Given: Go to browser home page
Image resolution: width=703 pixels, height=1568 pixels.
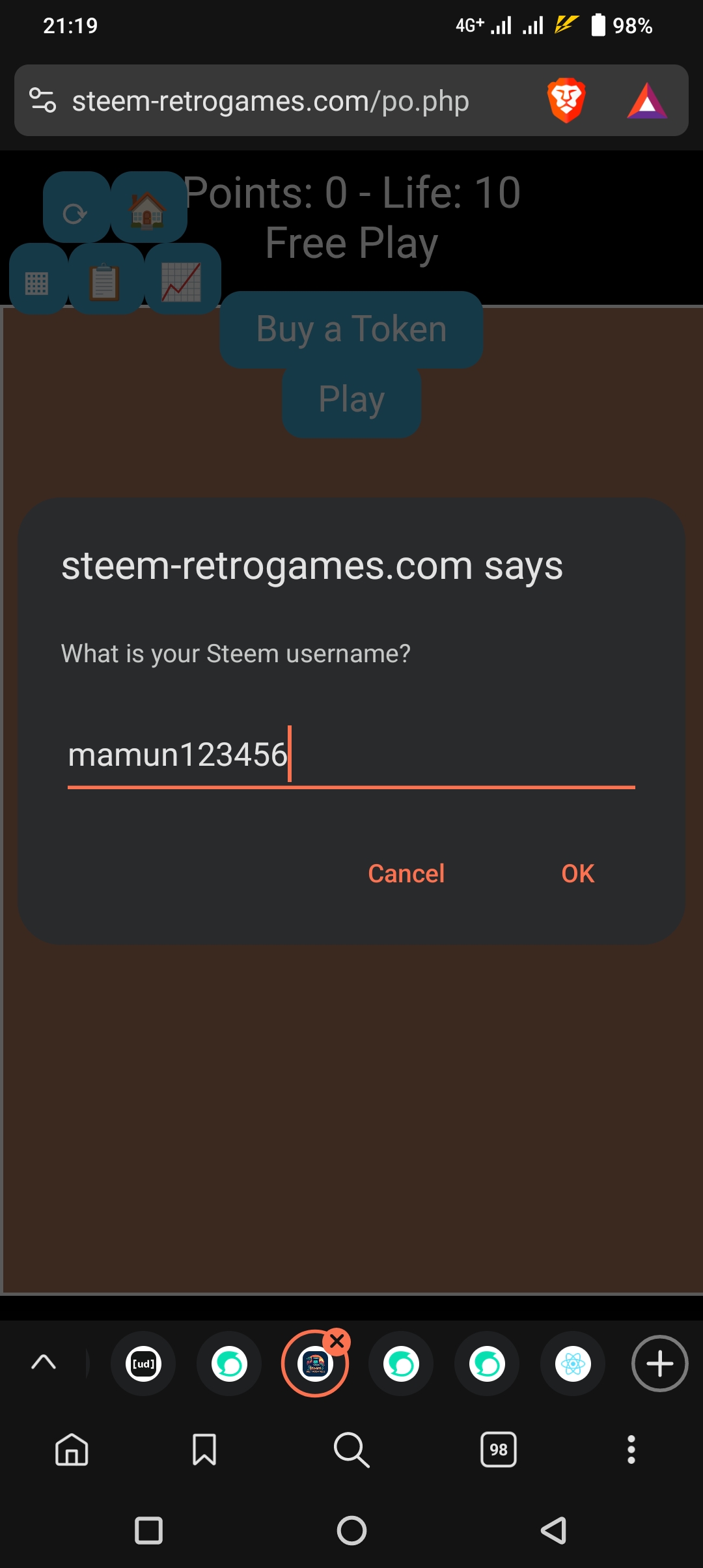Looking at the screenshot, I should (x=72, y=1449).
